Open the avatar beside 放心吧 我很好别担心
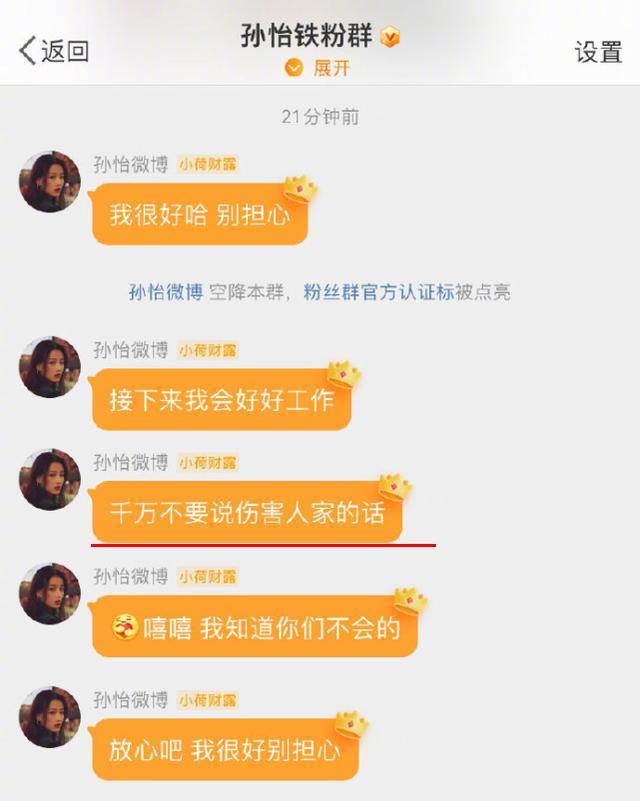Screen dimensions: 640x801 click(x=50, y=717)
